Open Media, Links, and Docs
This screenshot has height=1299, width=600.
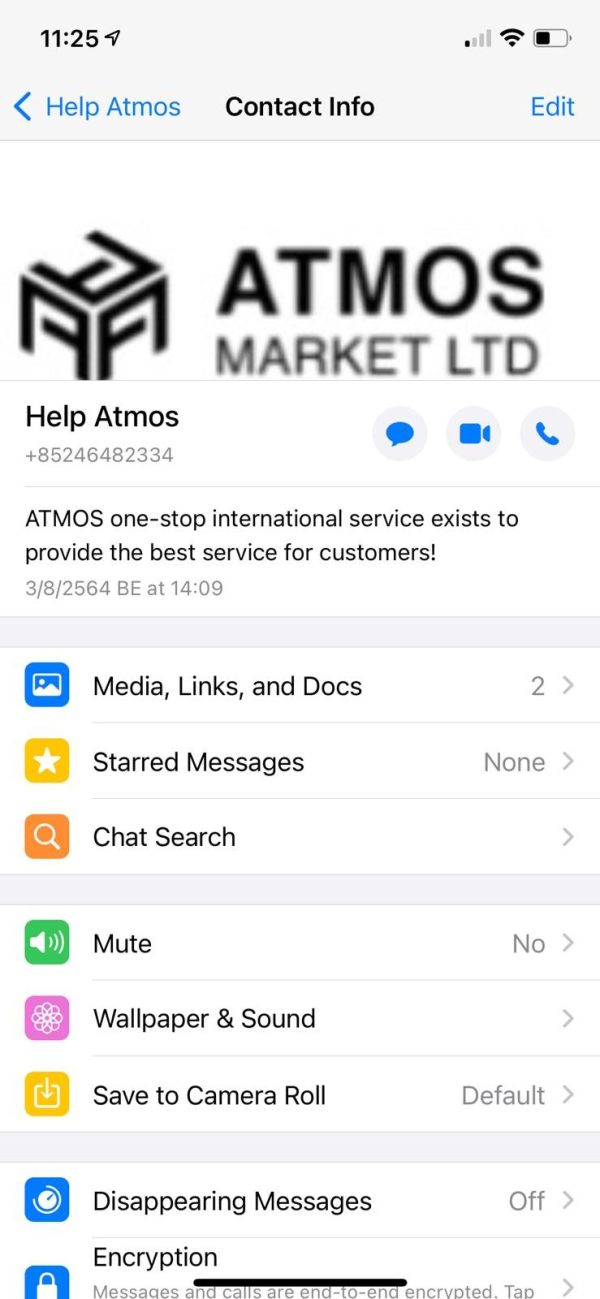coord(300,685)
